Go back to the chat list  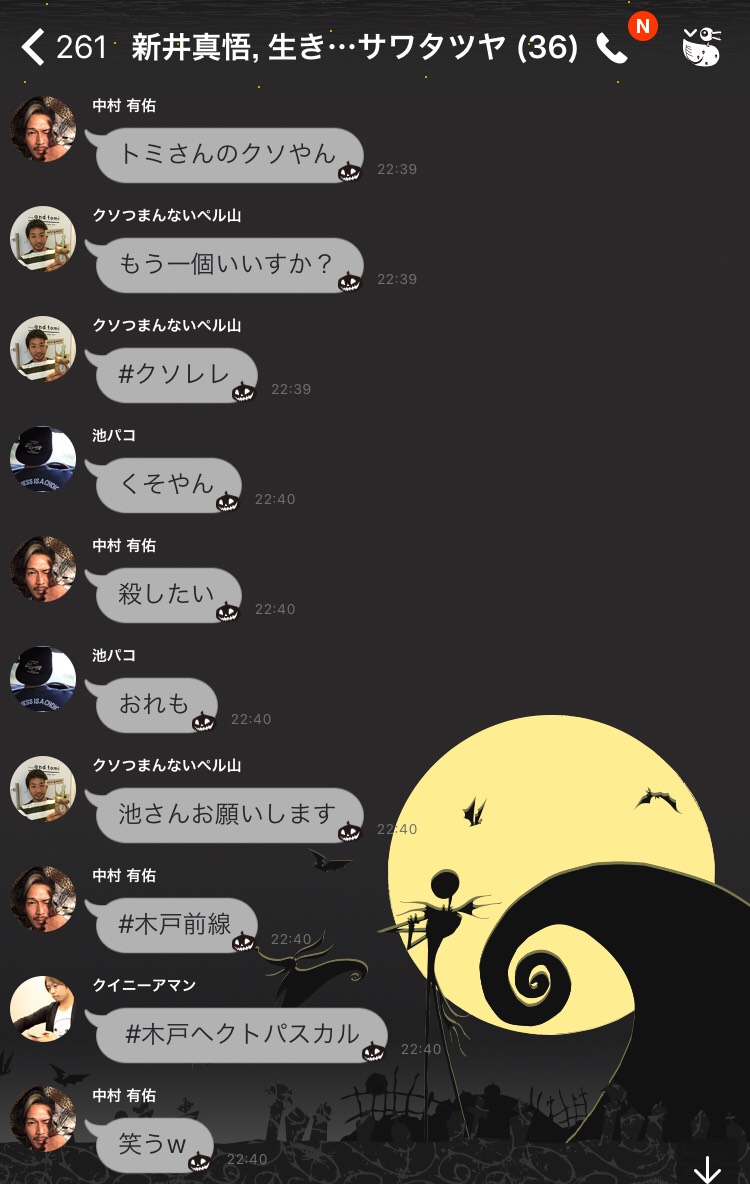[34, 47]
